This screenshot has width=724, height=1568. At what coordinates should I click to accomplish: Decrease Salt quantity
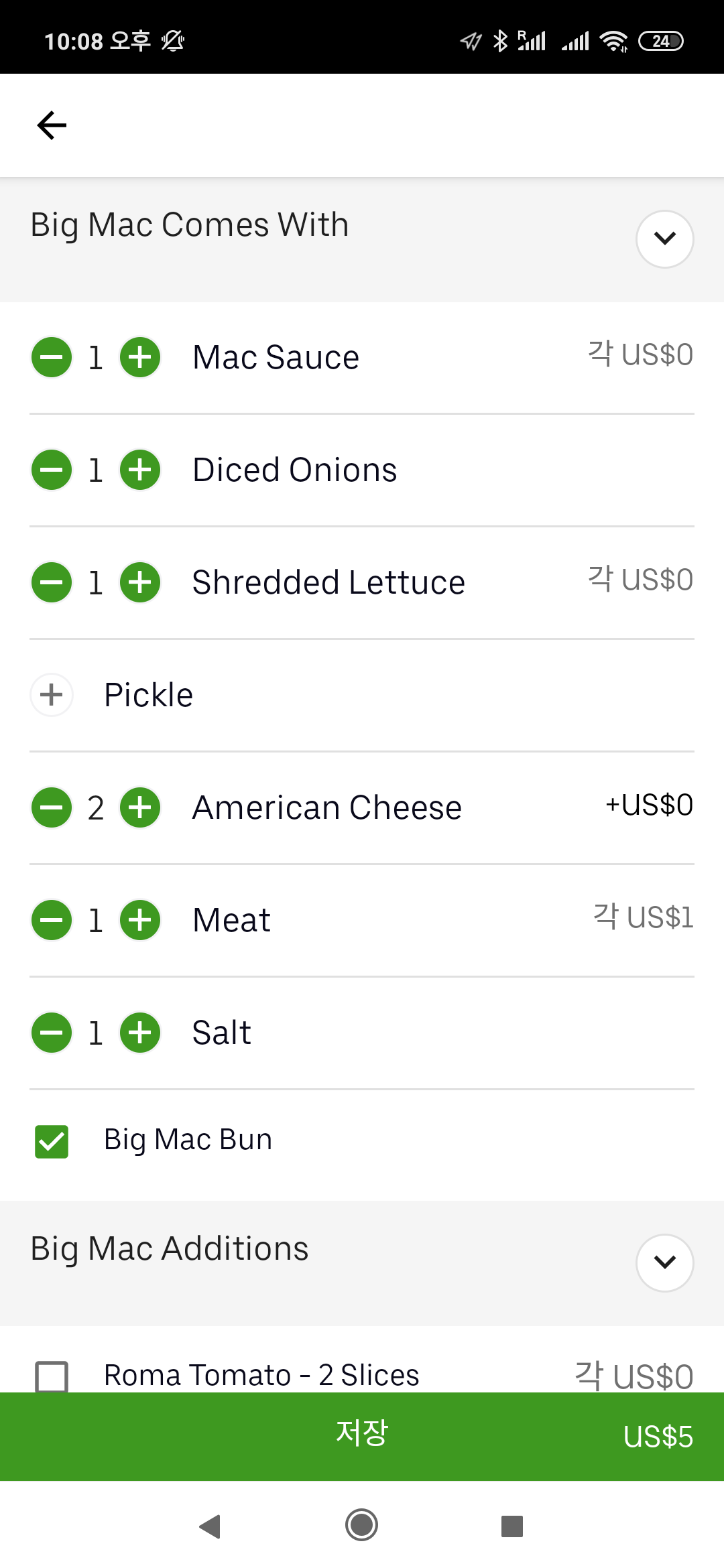click(x=52, y=1033)
